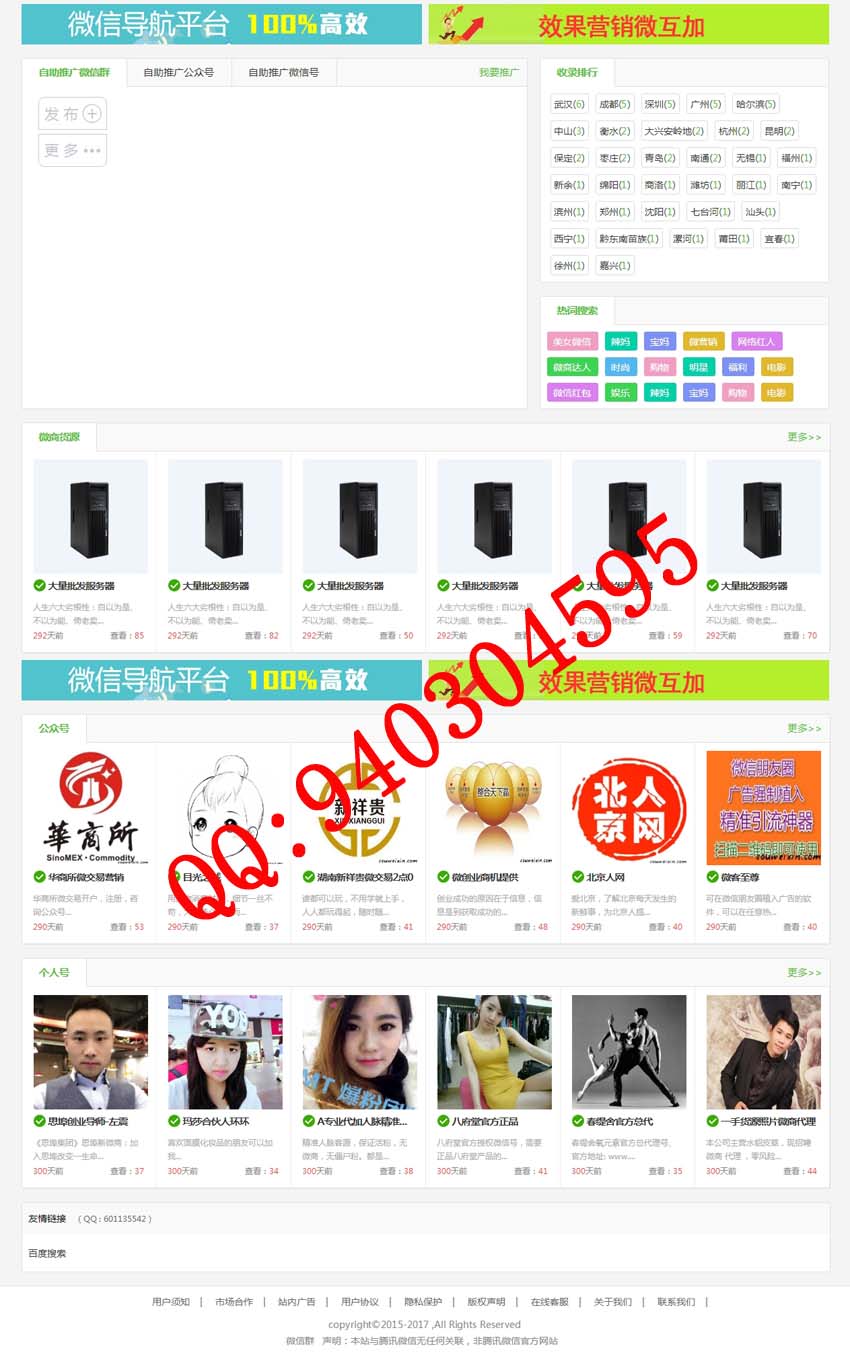Select the 哈尔滨(5) city chip
Image resolution: width=850 pixels, height=1355 pixels.
pyautogui.click(x=755, y=104)
